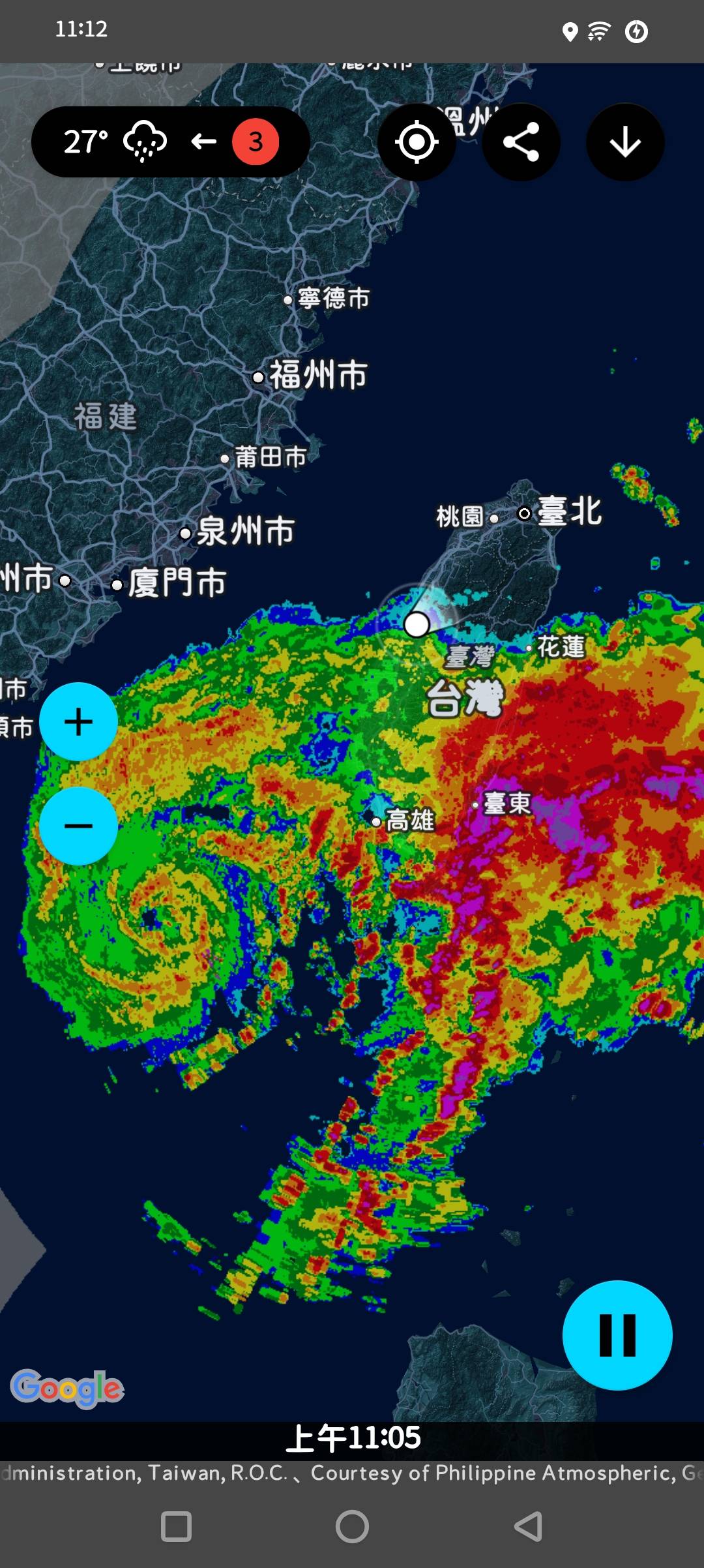Zoom in with the plus button

point(78,721)
